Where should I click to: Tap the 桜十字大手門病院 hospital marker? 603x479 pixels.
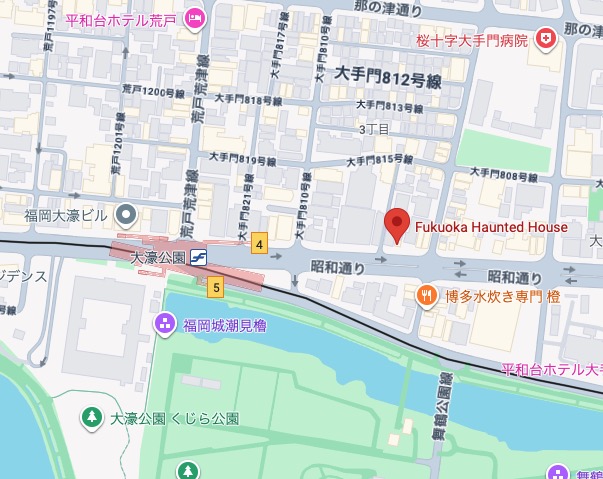click(x=546, y=38)
